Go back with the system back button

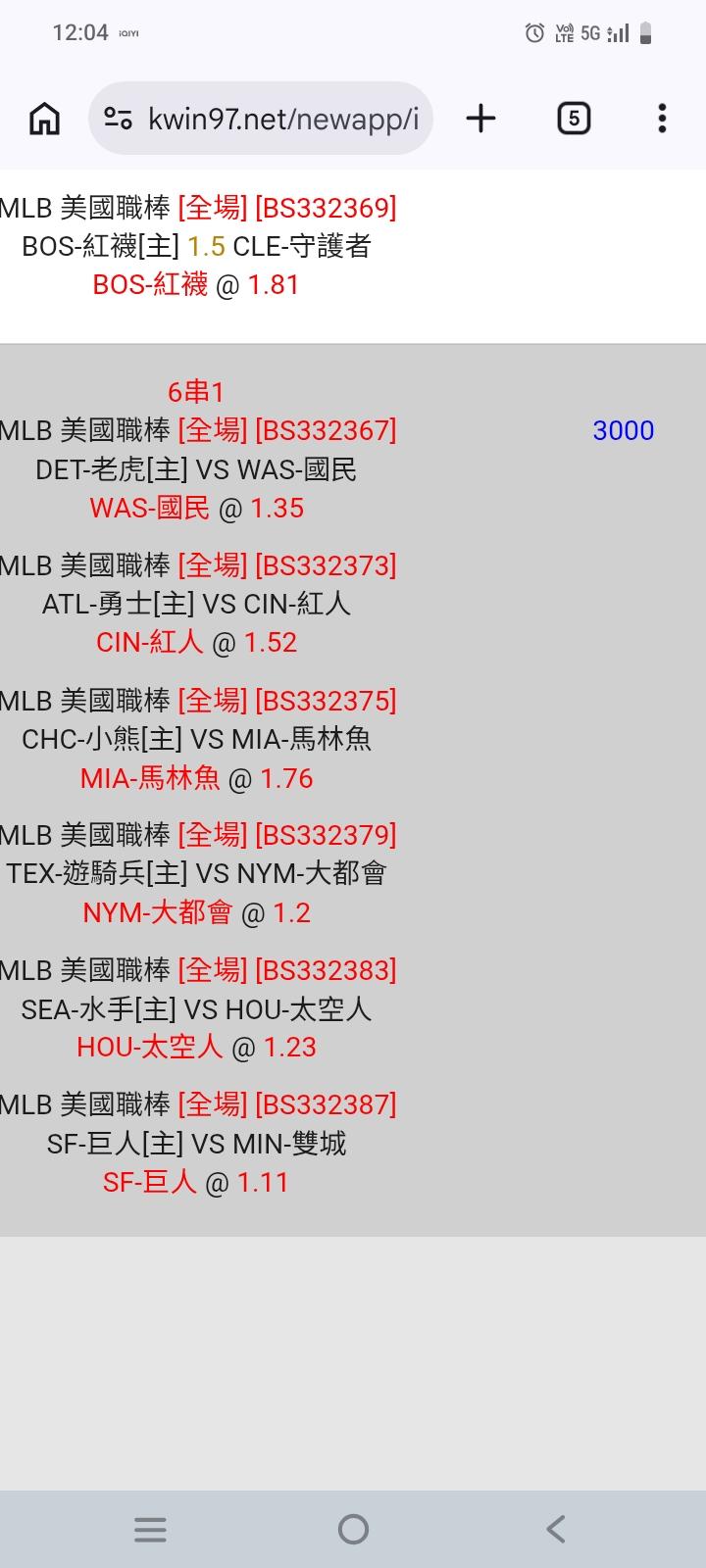556,1529
